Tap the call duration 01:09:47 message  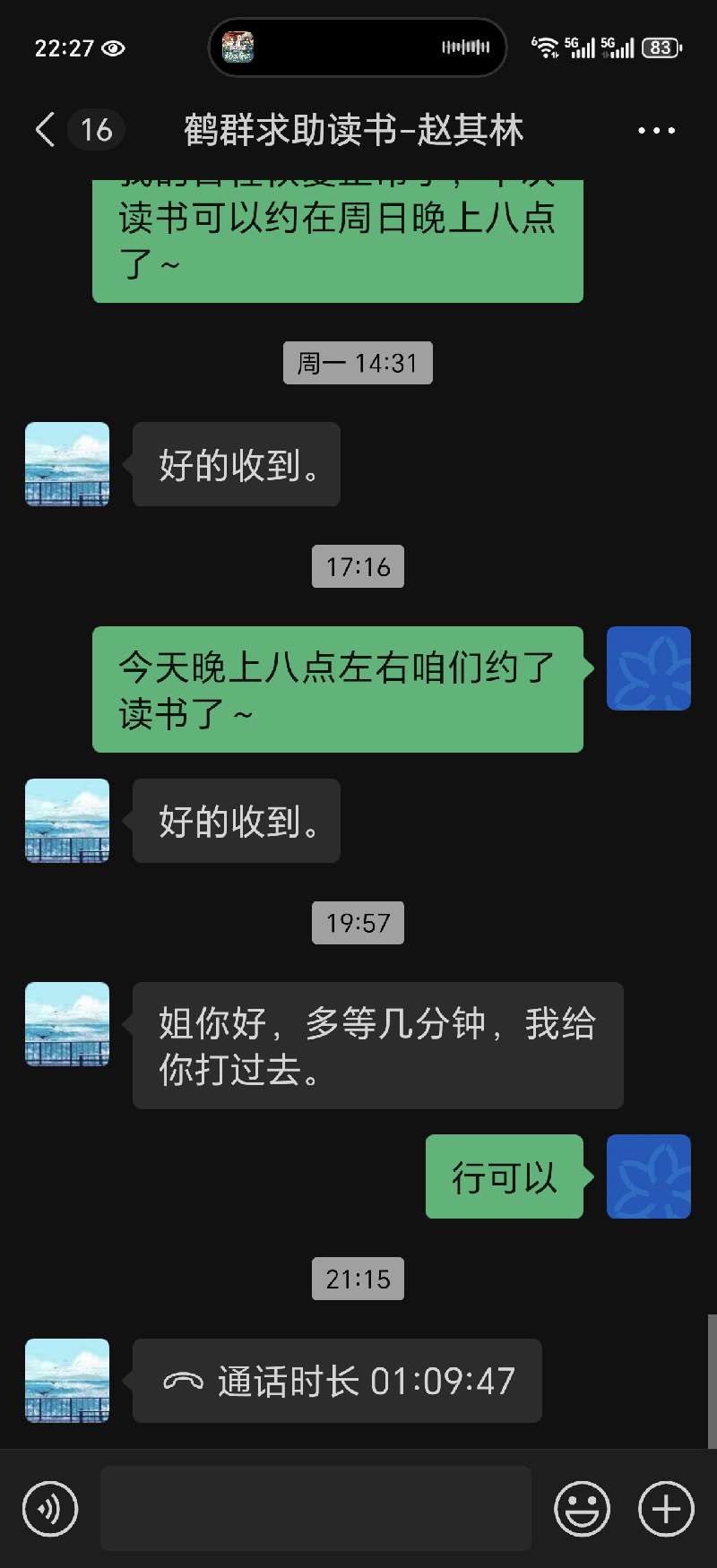[x=337, y=1381]
